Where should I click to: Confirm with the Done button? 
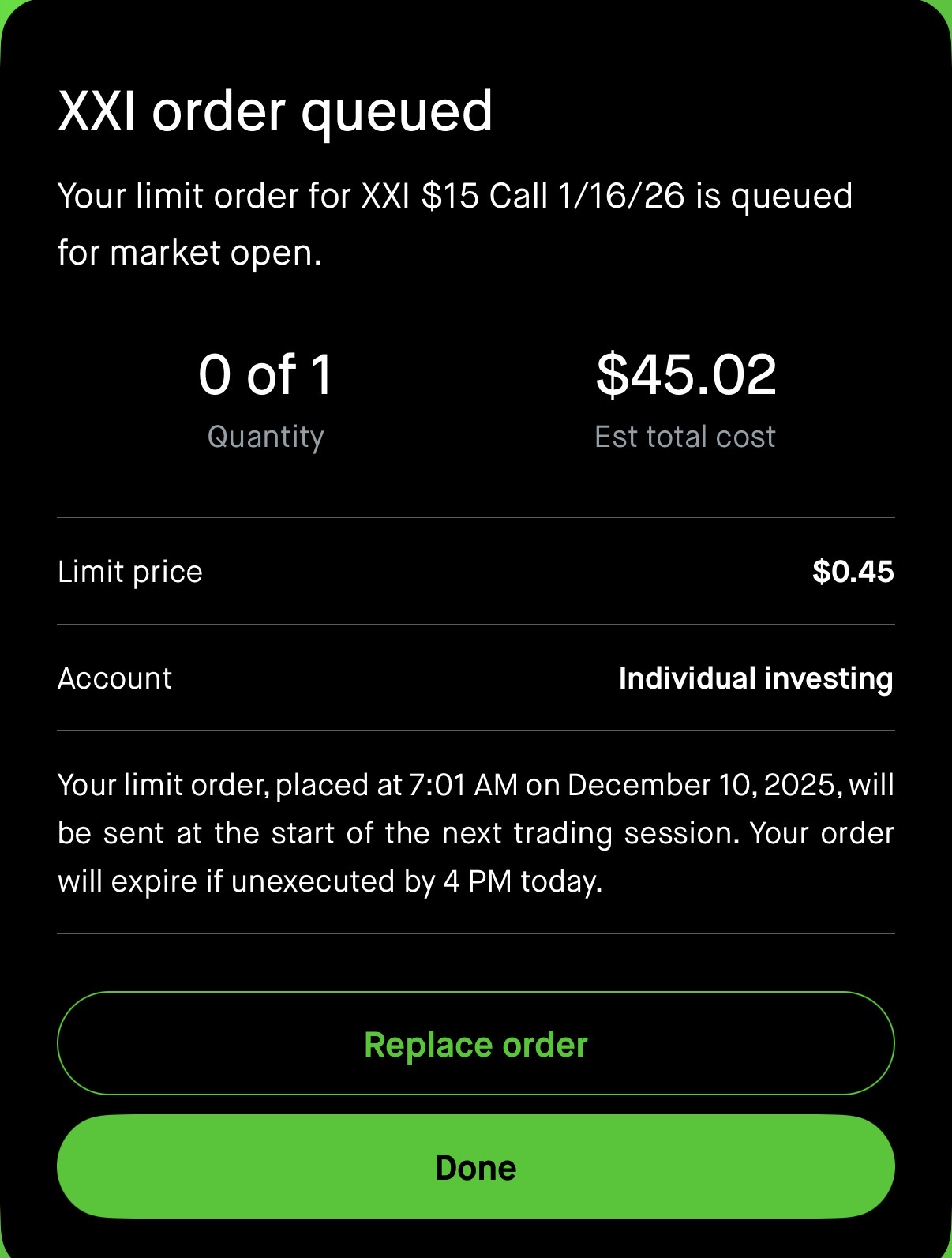point(475,1166)
